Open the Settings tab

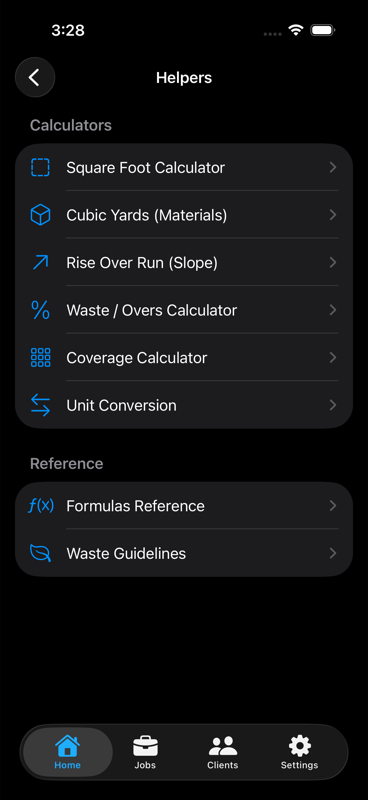pos(300,752)
